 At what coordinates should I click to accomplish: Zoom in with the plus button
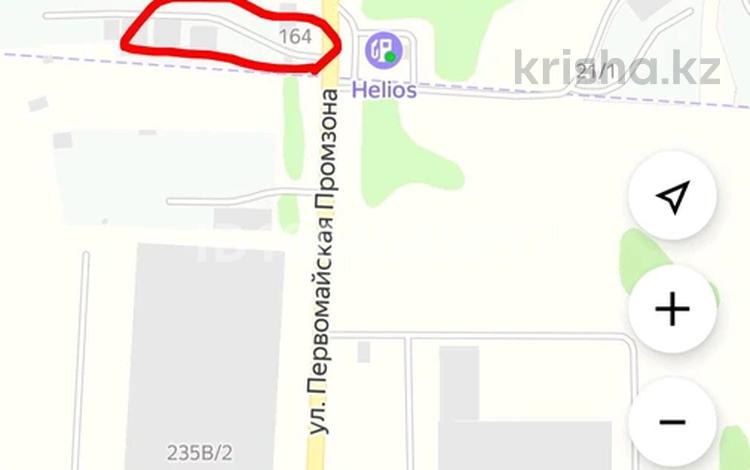pyautogui.click(x=673, y=310)
